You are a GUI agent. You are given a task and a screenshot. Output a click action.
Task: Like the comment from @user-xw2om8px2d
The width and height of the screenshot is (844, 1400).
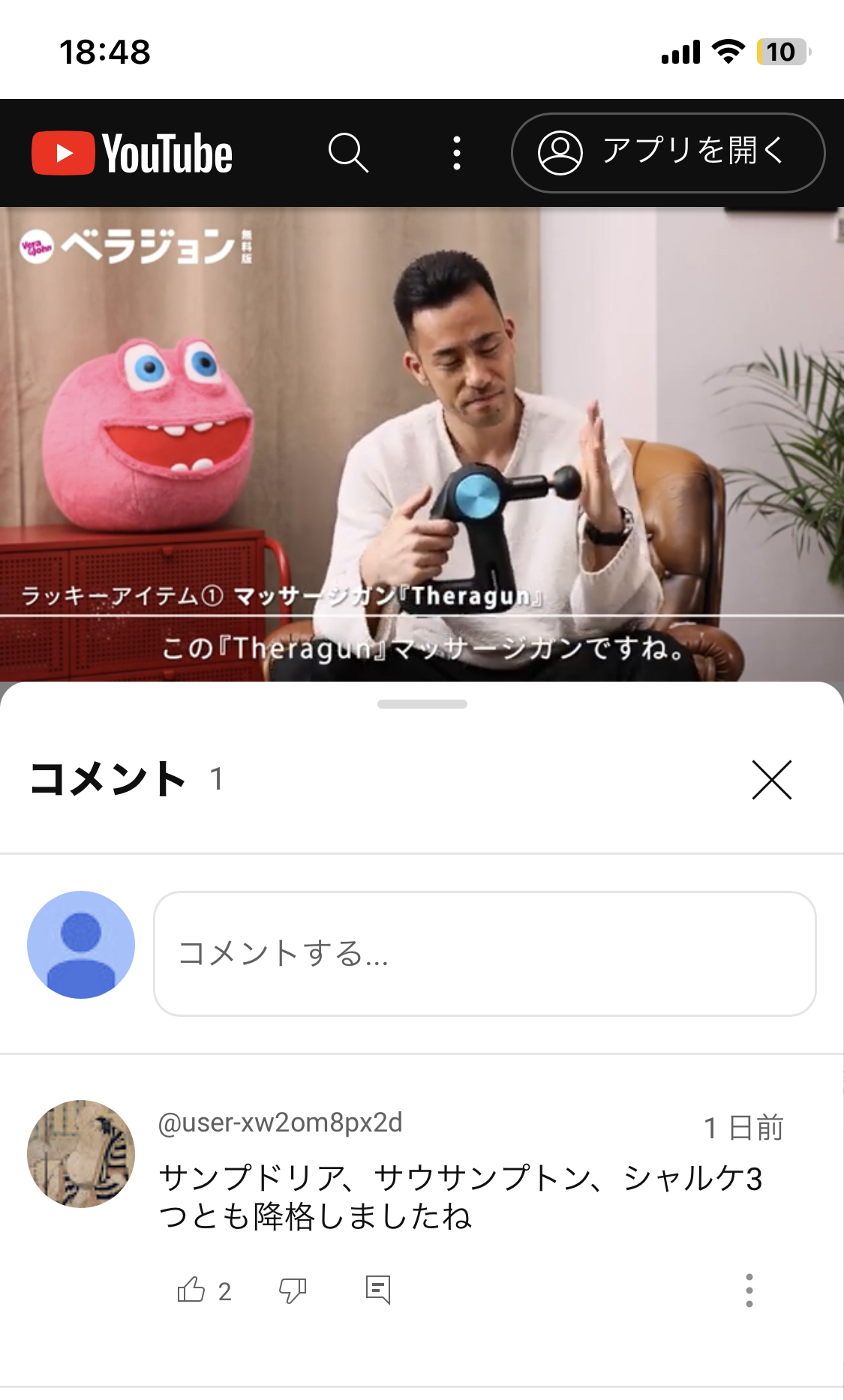tap(191, 1290)
